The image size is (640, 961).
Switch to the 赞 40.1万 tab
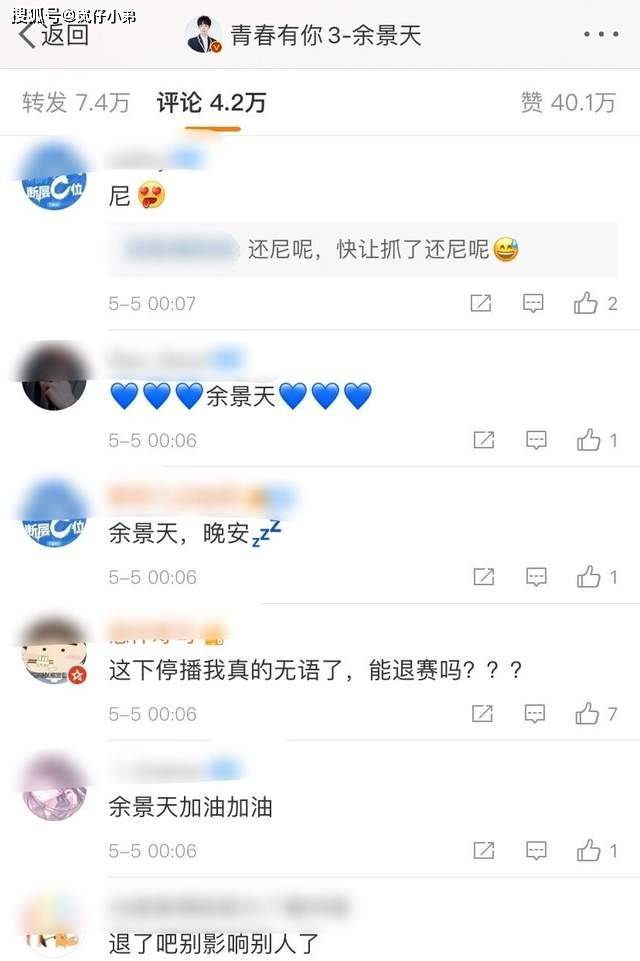click(x=567, y=102)
